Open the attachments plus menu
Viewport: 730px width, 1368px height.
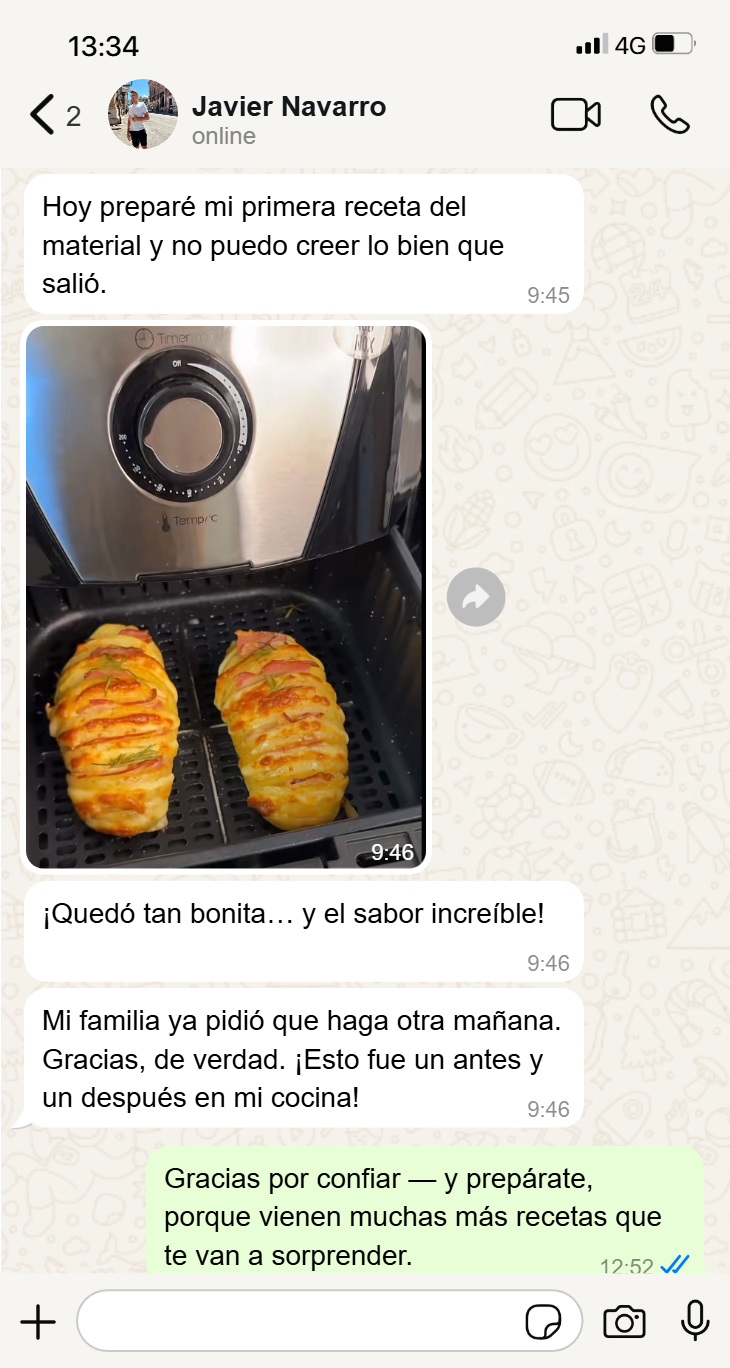click(38, 1322)
